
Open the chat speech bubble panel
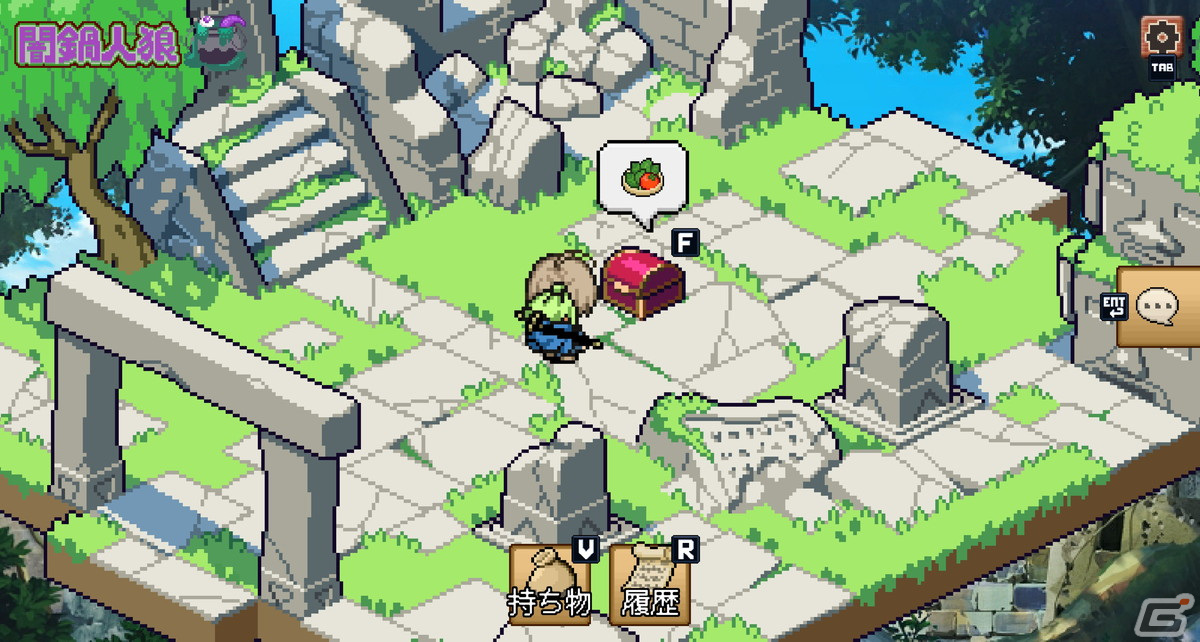1160,306
